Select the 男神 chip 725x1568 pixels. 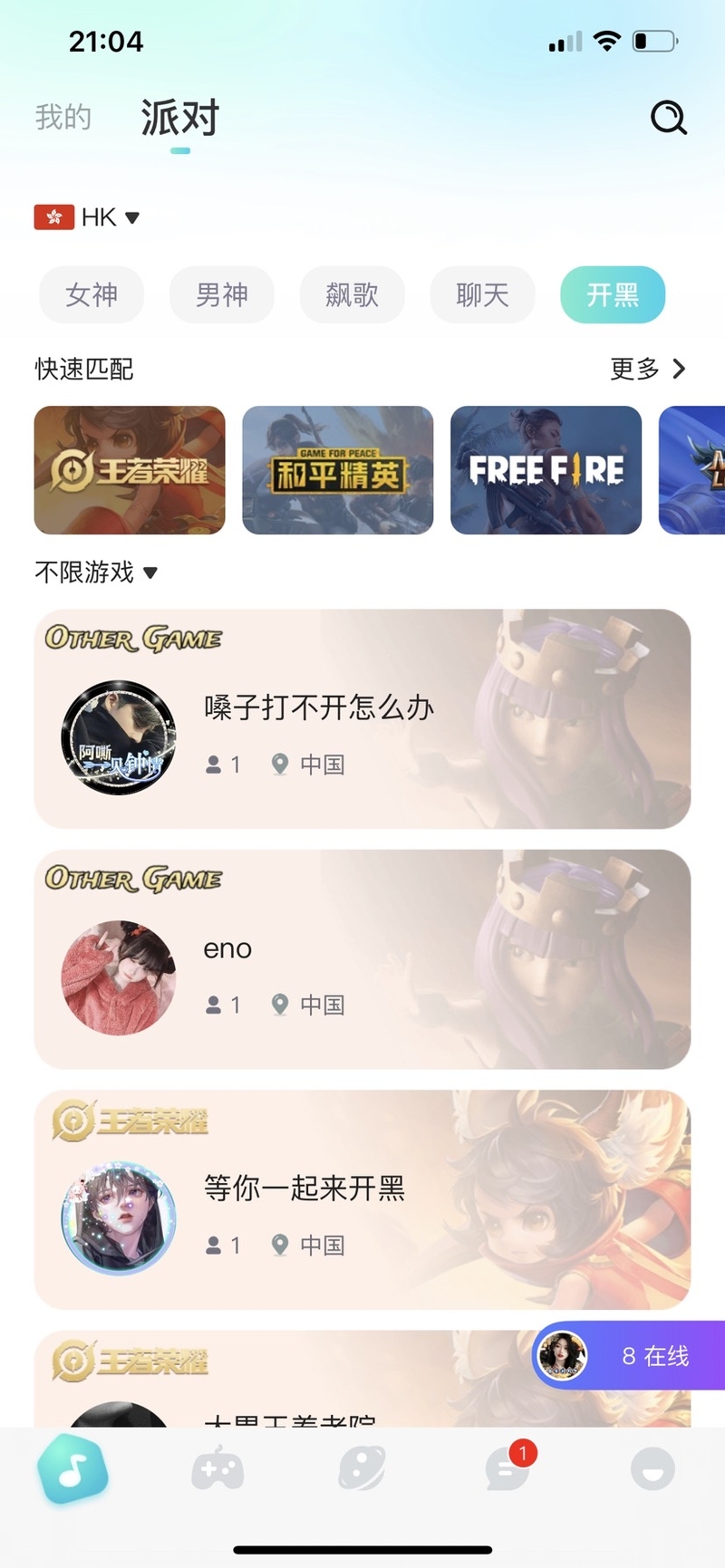pyautogui.click(x=222, y=294)
